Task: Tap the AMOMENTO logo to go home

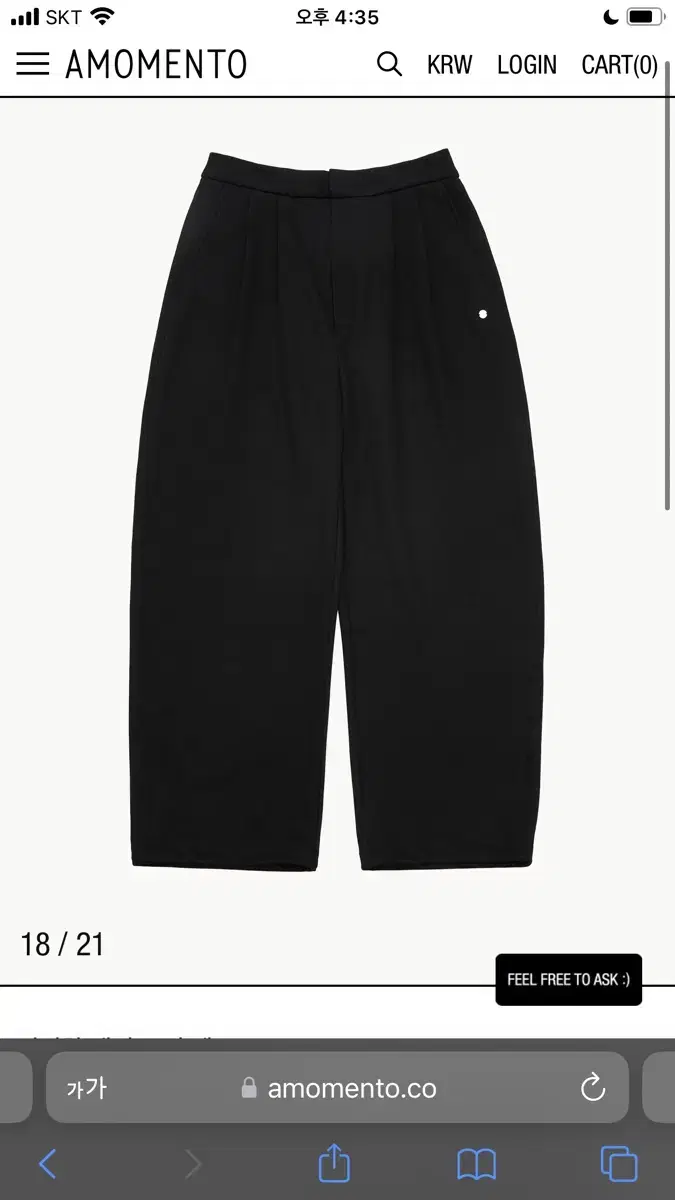Action: click(x=156, y=65)
